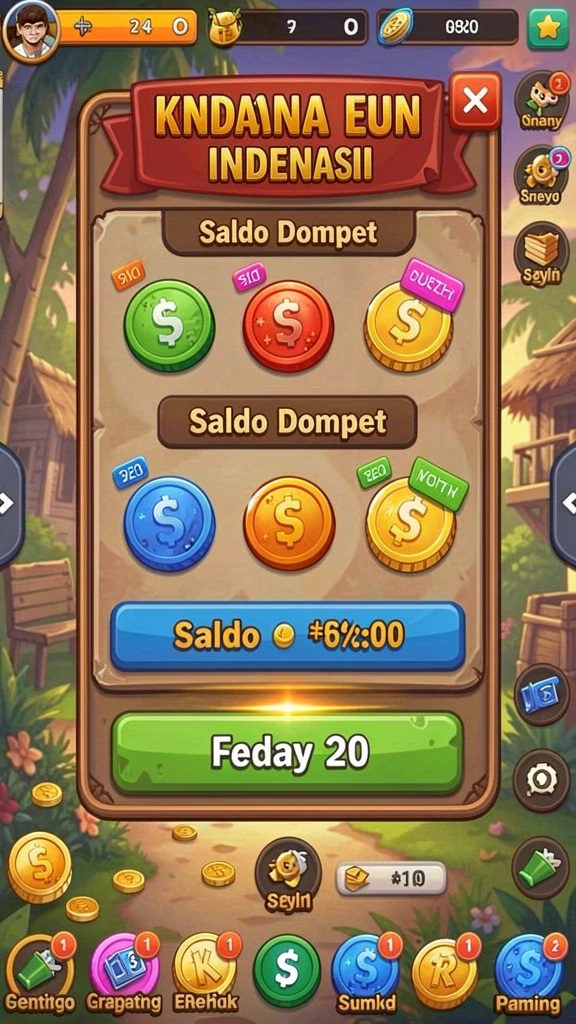Tap the round Seyln button near the bottom
Viewport: 576px width, 1024px height.
pyautogui.click(x=287, y=875)
